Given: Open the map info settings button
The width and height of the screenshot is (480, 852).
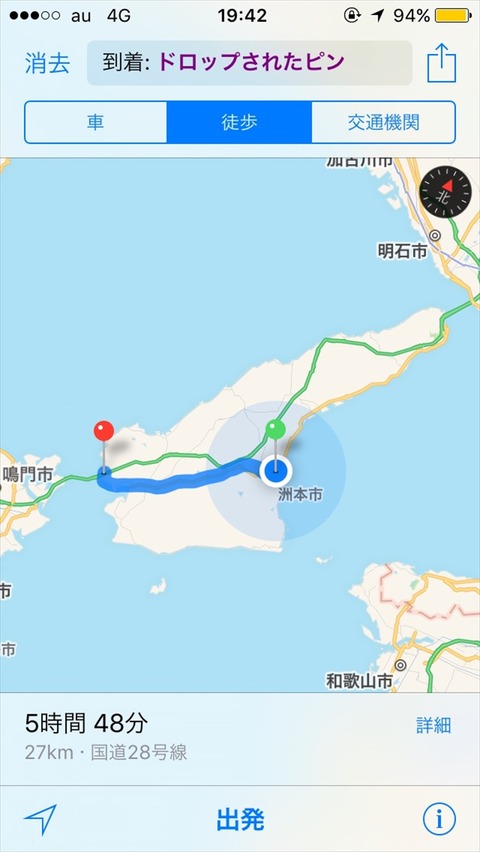Looking at the screenshot, I should click(439, 819).
